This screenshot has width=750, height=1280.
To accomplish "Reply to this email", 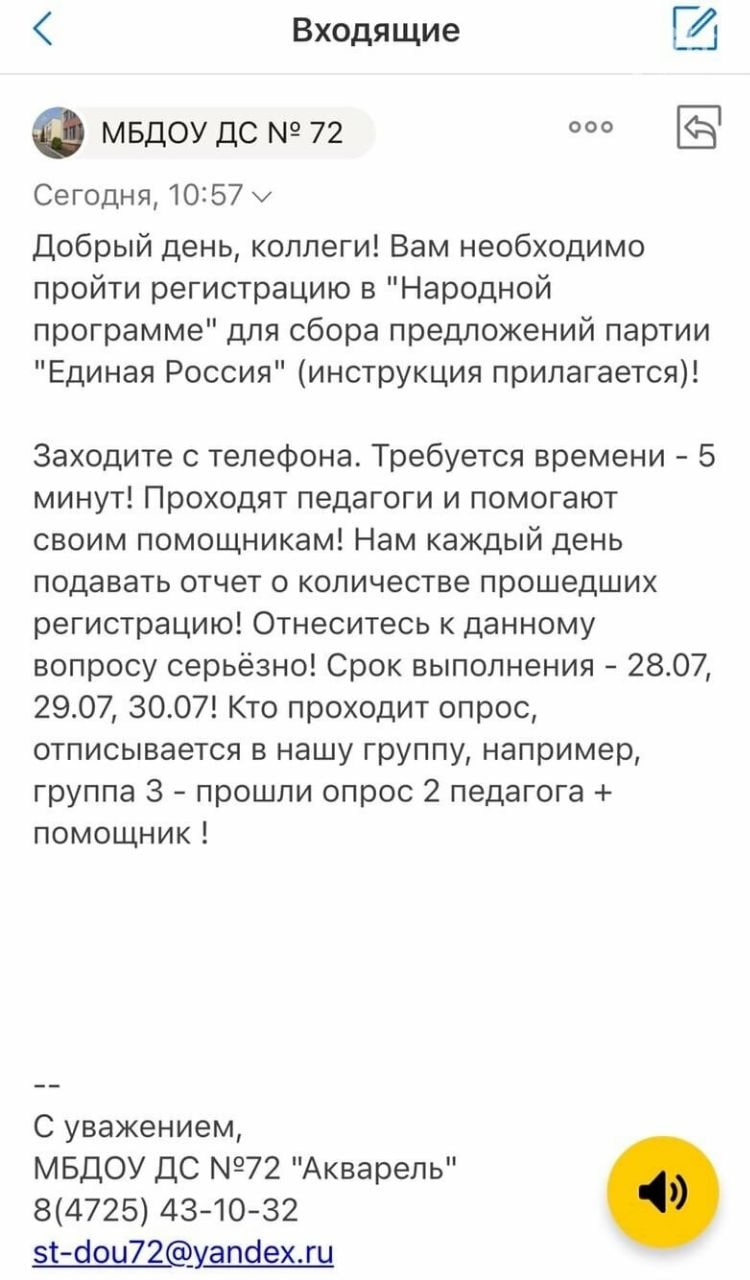I will click(698, 128).
